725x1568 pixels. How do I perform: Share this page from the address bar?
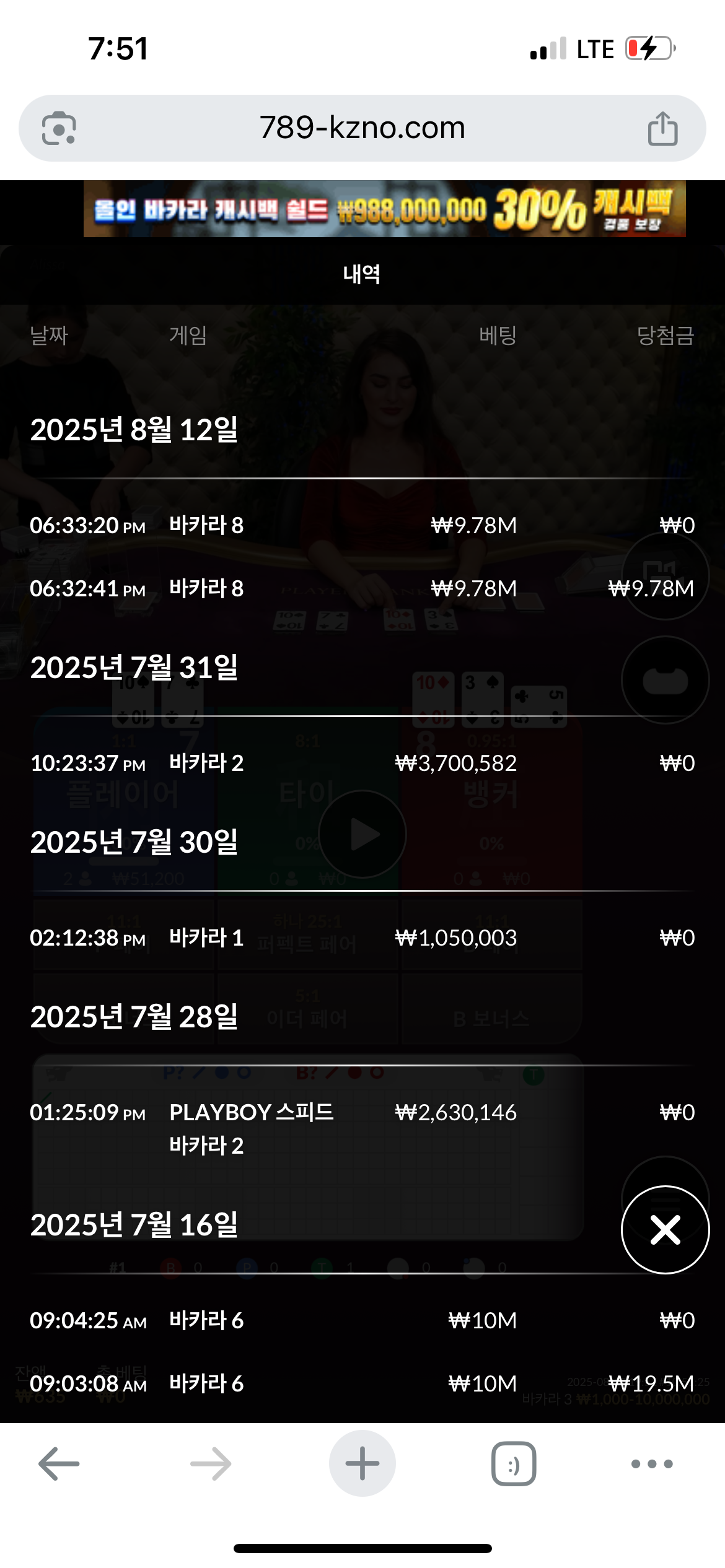[662, 129]
